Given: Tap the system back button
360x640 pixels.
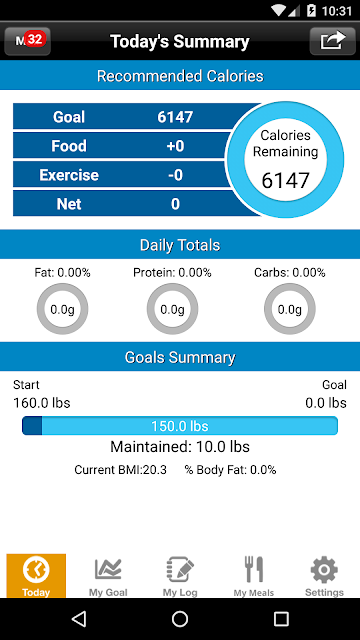Looking at the screenshot, I should [x=79, y=619].
